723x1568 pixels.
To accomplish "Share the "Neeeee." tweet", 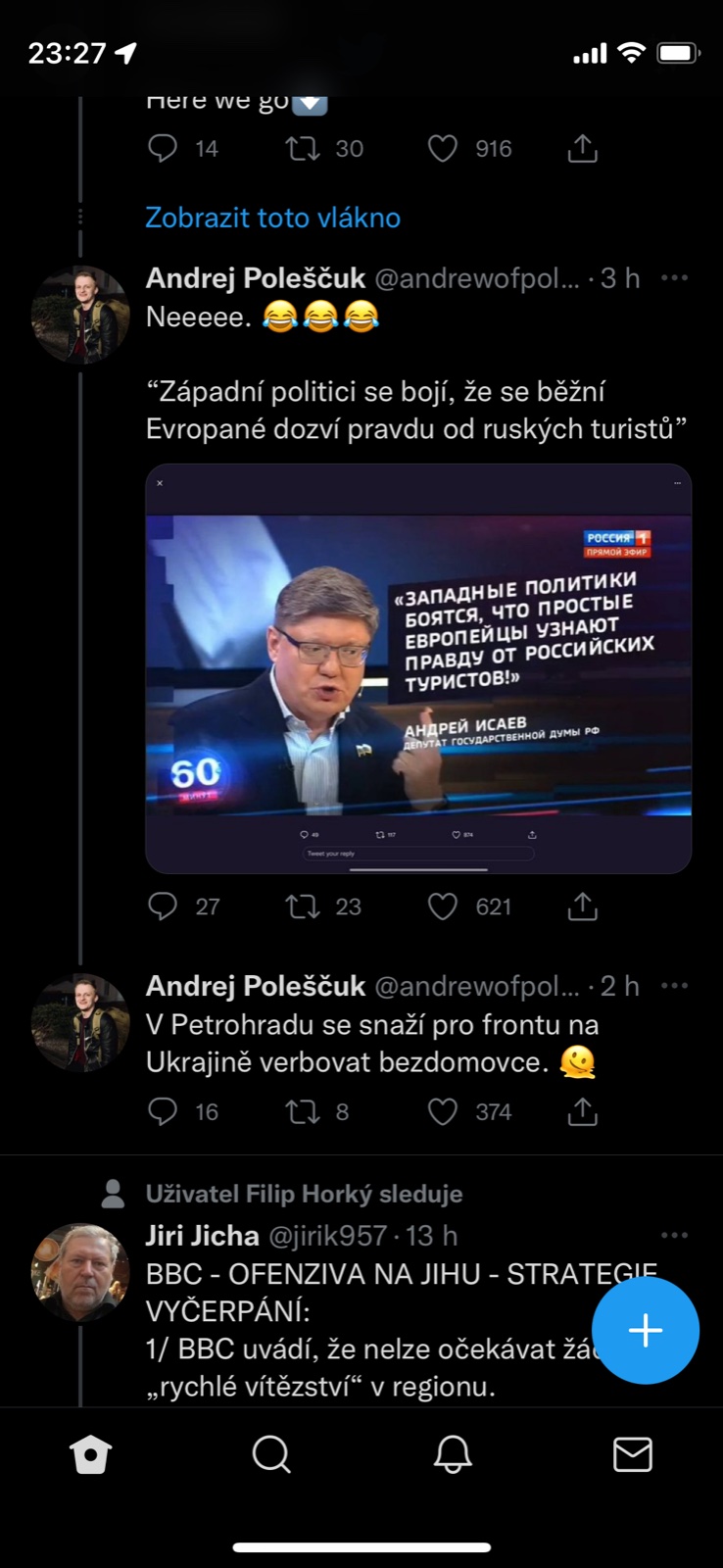I will tap(582, 906).
